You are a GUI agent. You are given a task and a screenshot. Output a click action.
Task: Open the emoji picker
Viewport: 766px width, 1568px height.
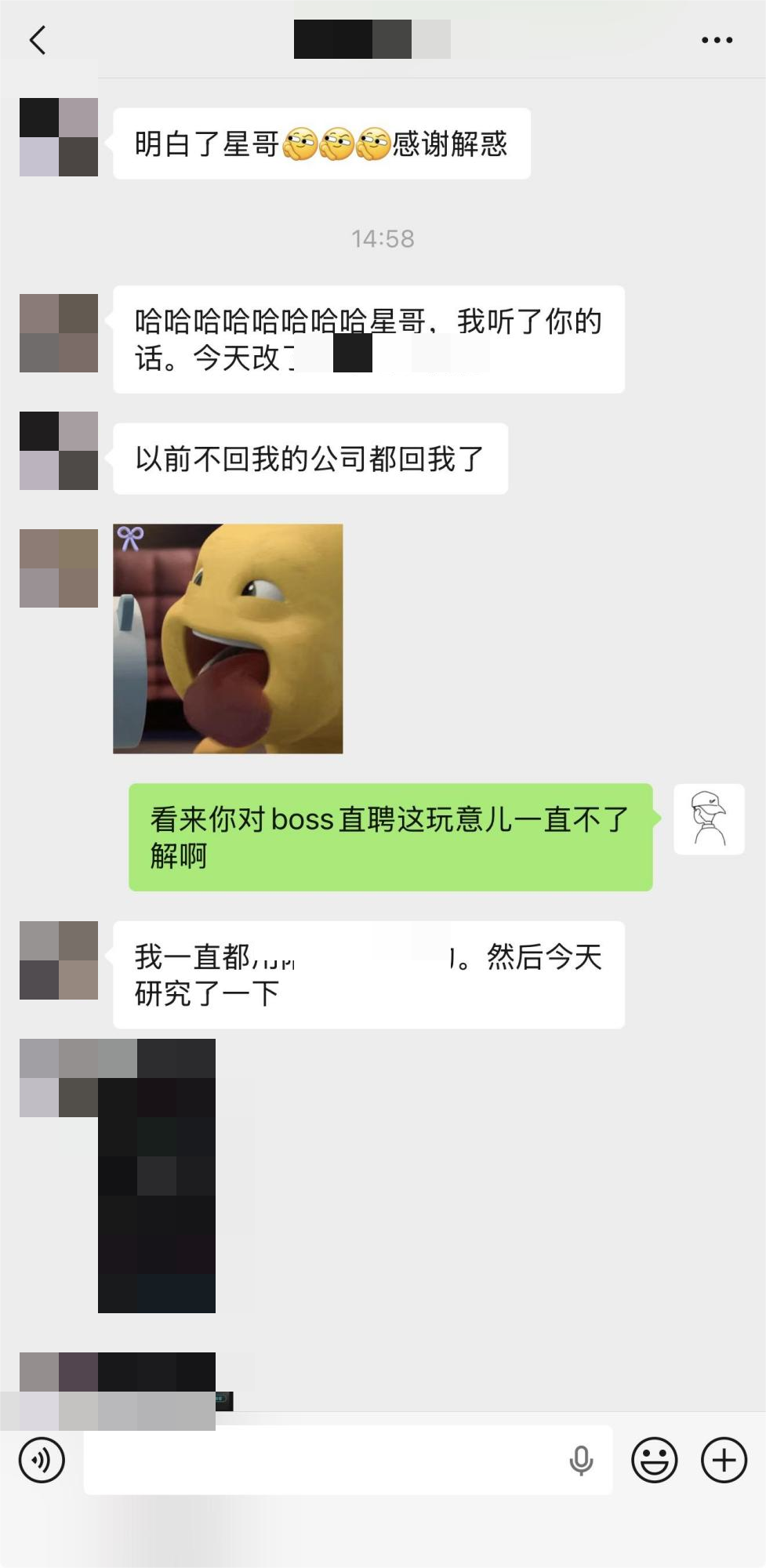pos(654,1460)
